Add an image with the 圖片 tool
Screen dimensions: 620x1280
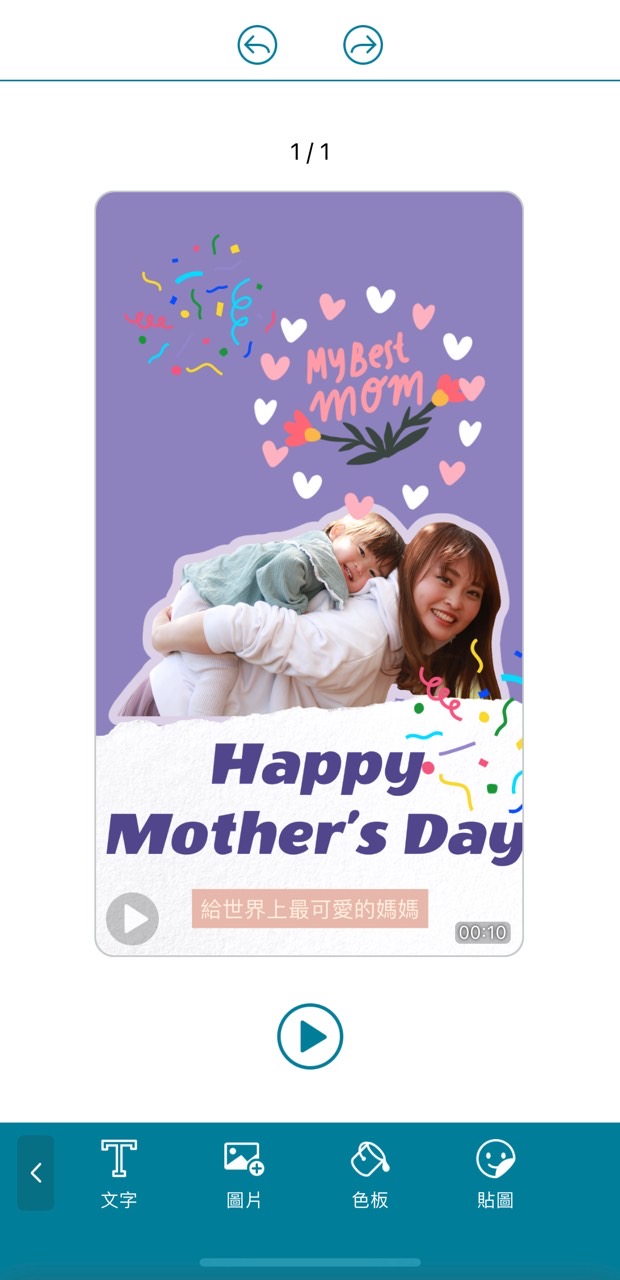[x=244, y=1173]
